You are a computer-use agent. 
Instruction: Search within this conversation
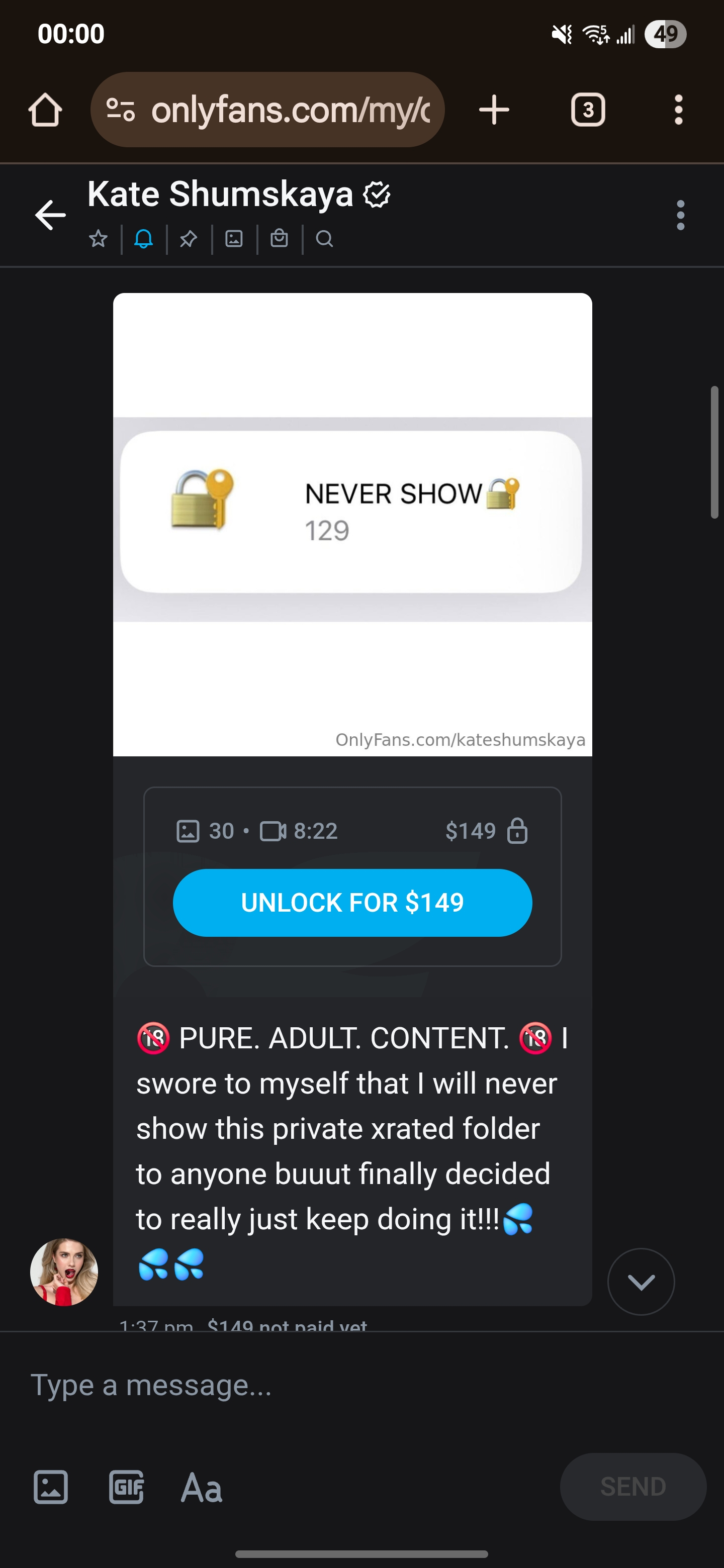(x=325, y=239)
